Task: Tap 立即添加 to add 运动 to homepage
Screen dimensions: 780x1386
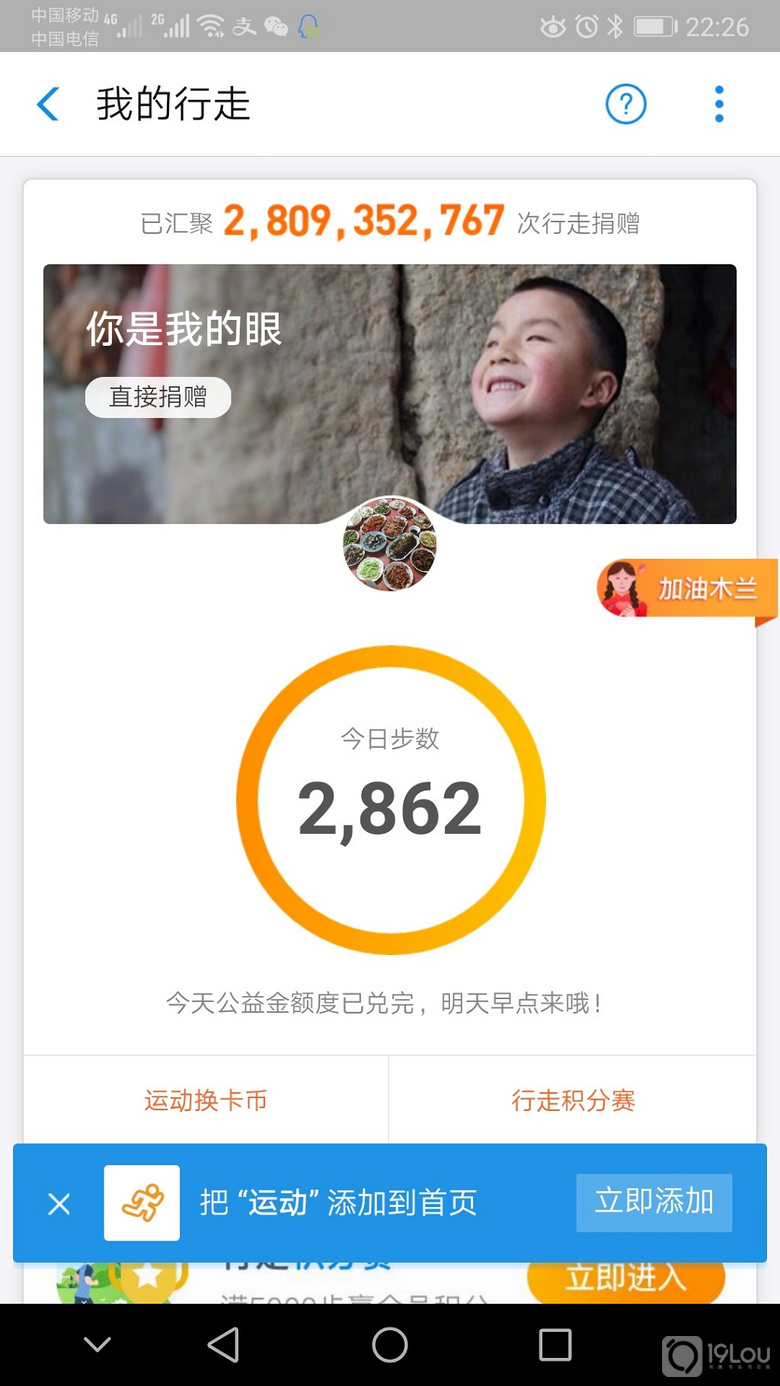Action: [x=654, y=1202]
